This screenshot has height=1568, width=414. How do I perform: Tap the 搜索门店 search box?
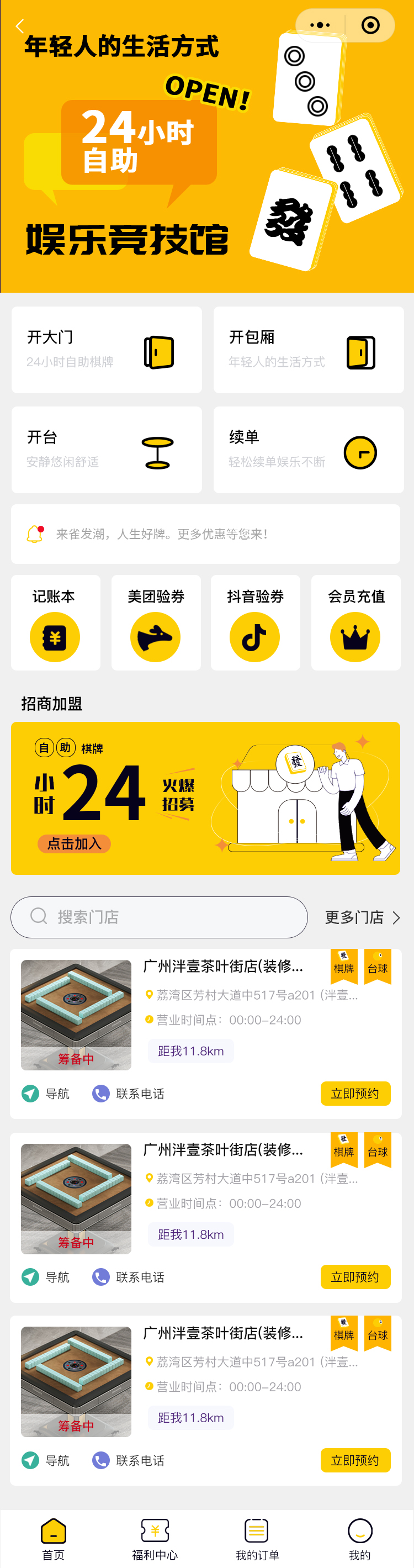click(160, 917)
